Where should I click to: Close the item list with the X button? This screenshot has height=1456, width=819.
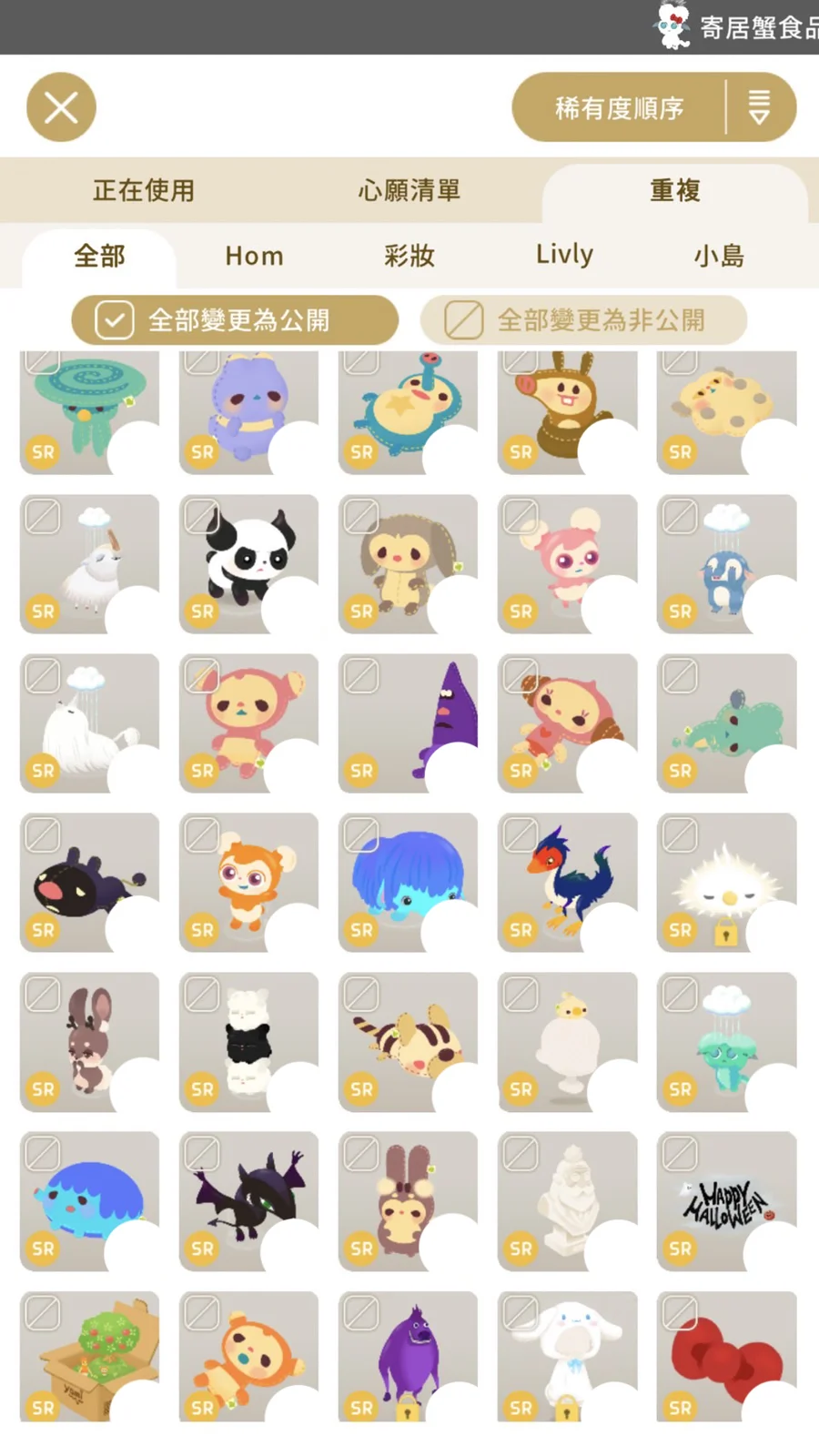(61, 107)
